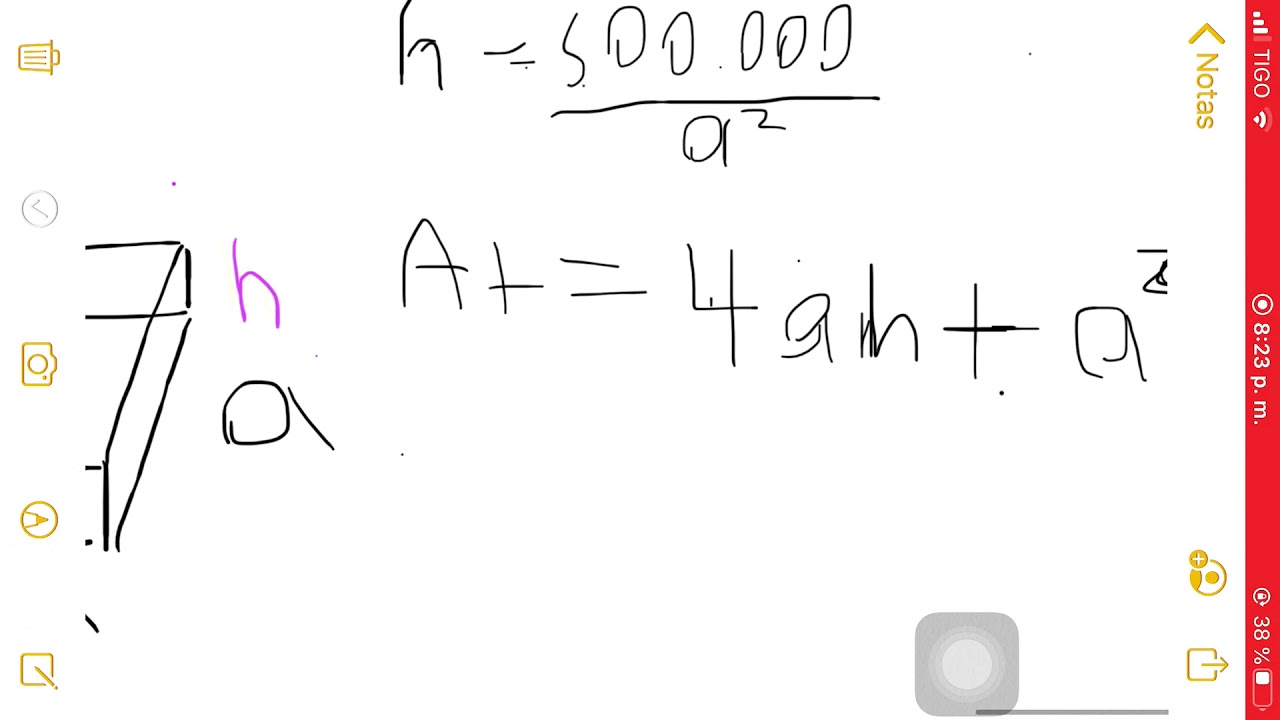The width and height of the screenshot is (1280, 720).
Task: Compose a new note
Action: tap(39, 670)
